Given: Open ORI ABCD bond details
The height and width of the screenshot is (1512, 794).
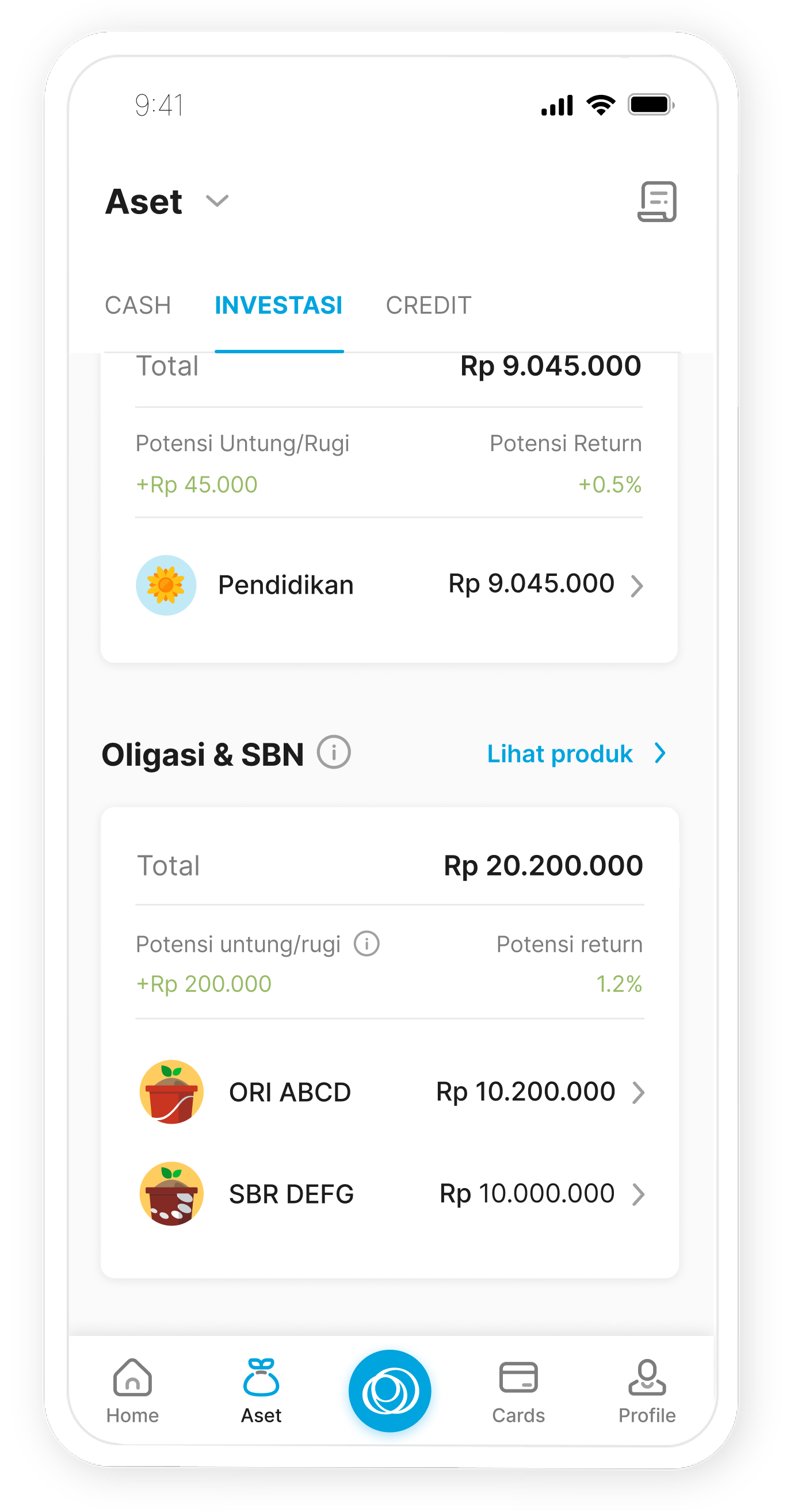Looking at the screenshot, I should coord(390,1093).
